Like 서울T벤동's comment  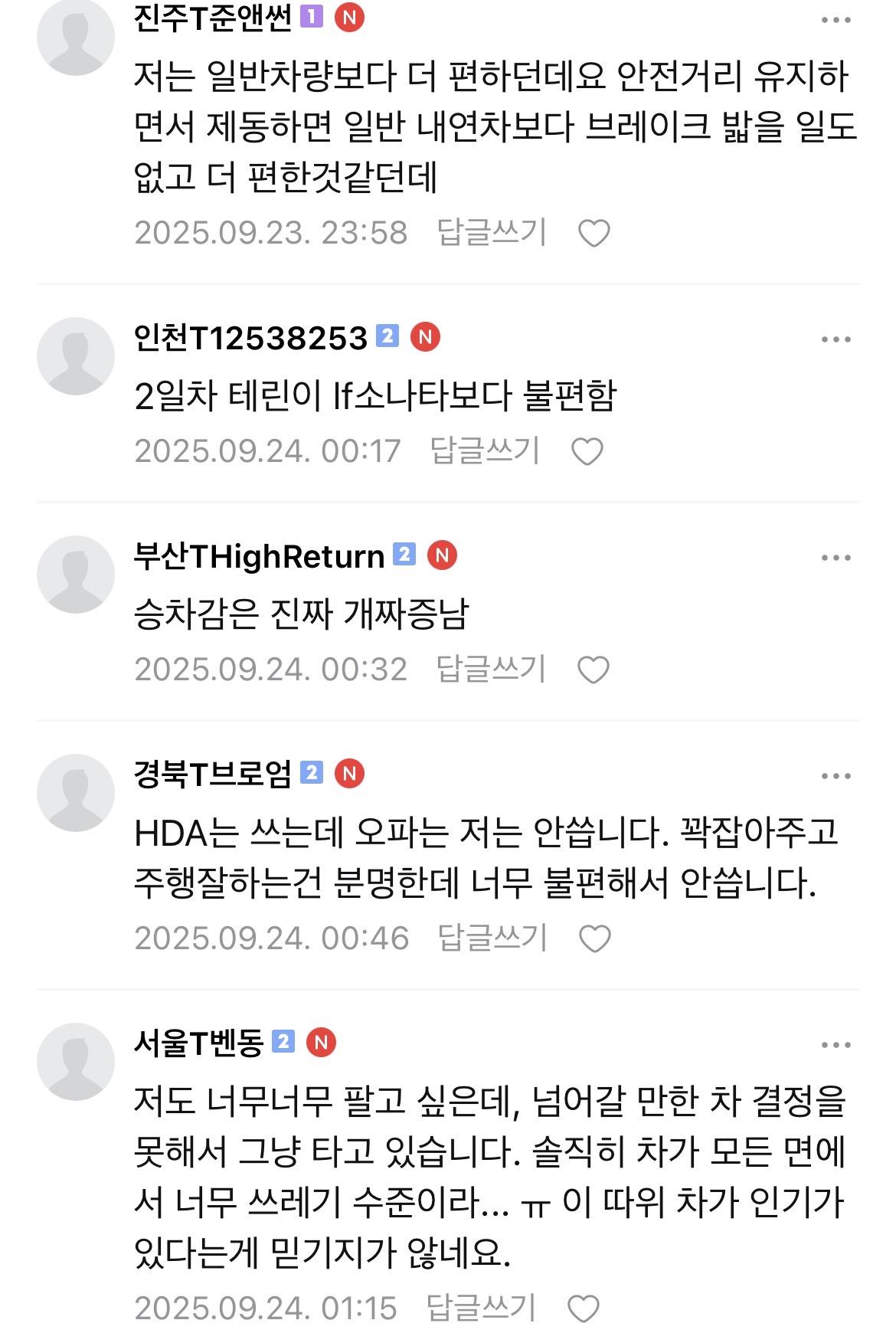tap(583, 1308)
